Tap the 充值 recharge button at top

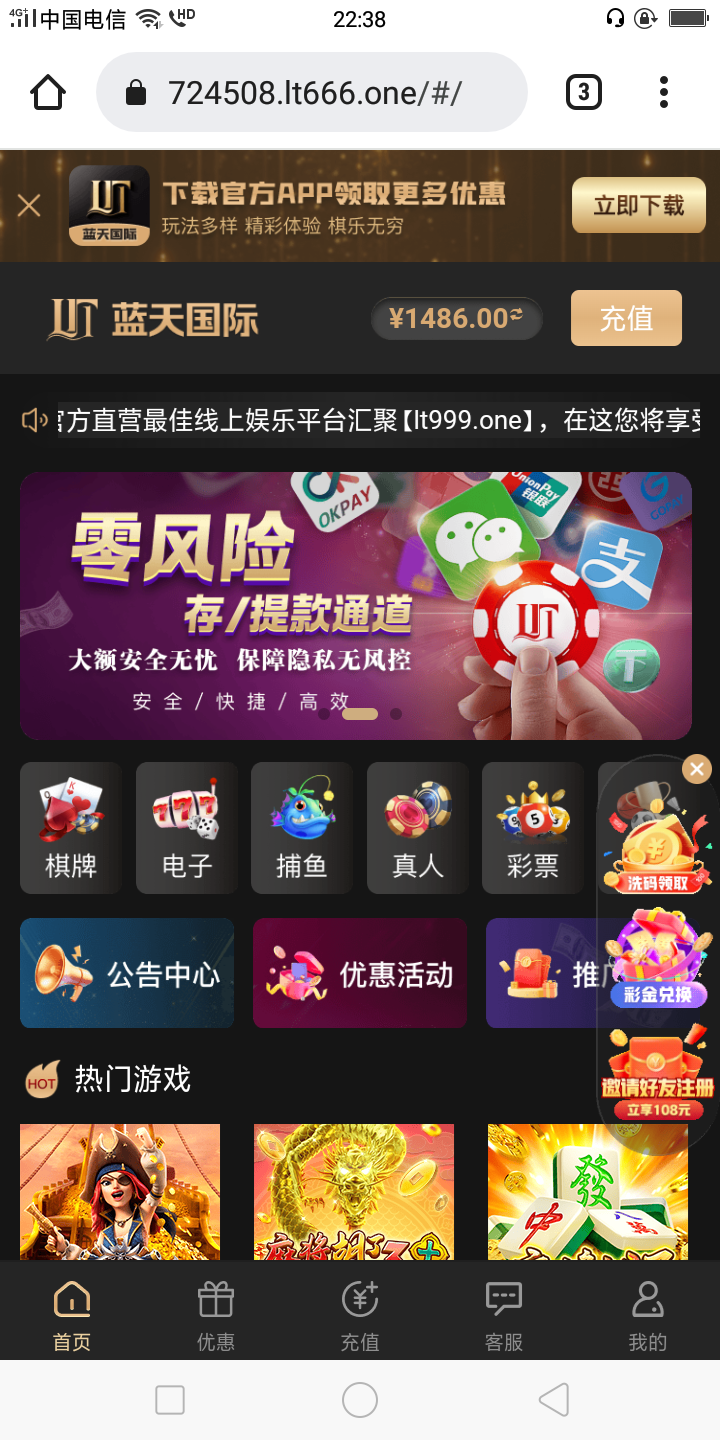coord(626,319)
